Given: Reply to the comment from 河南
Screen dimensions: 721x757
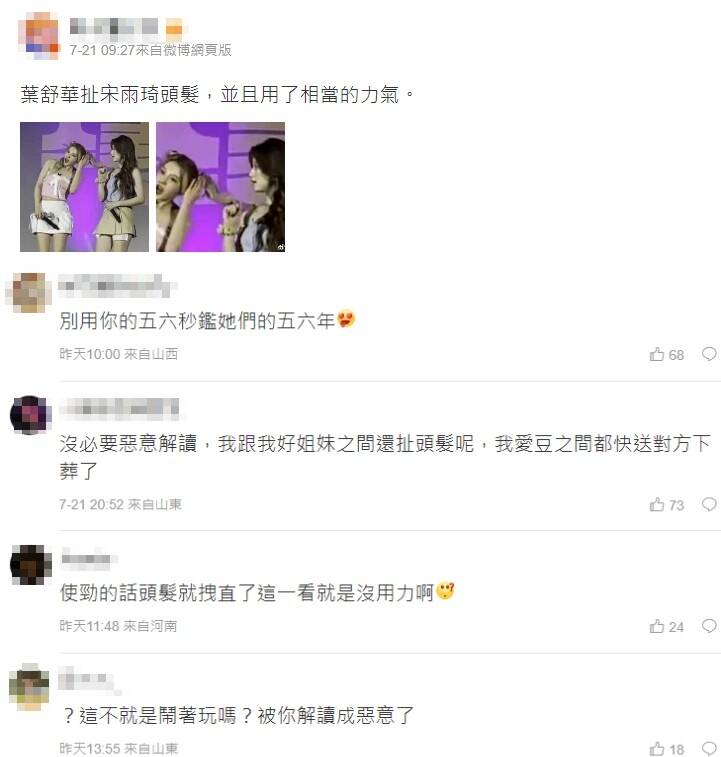Looking at the screenshot, I should tap(709, 626).
